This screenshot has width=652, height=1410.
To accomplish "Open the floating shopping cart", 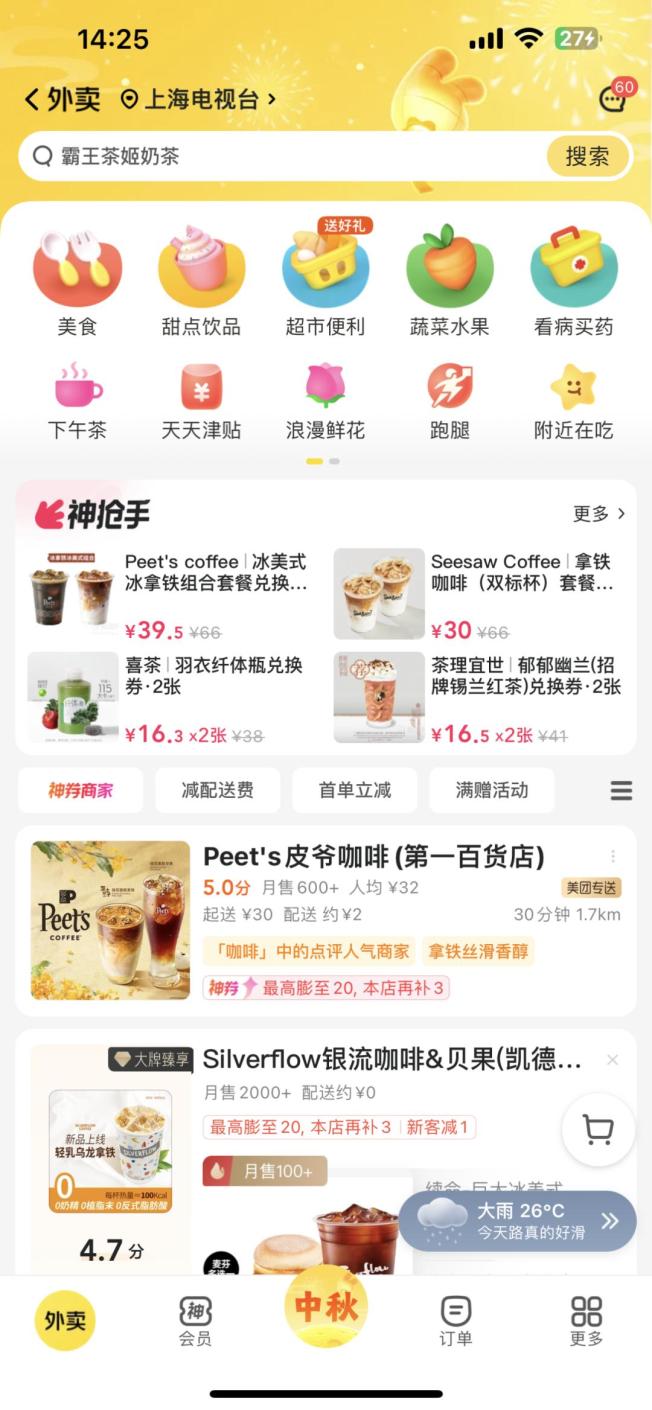I will pyautogui.click(x=598, y=1130).
